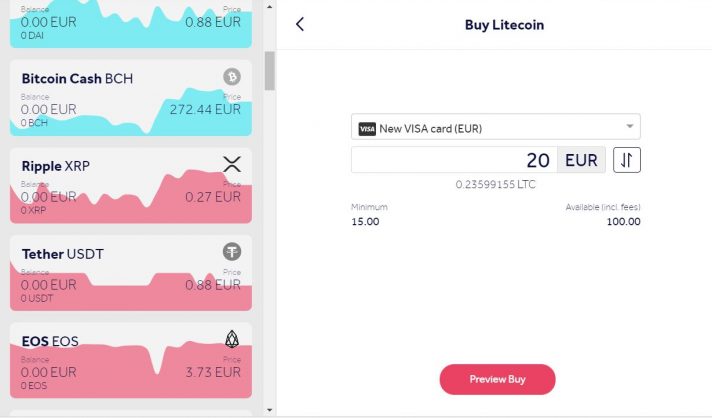The height and width of the screenshot is (418, 712).
Task: Open the EOS wallet card
Action: click(131, 360)
